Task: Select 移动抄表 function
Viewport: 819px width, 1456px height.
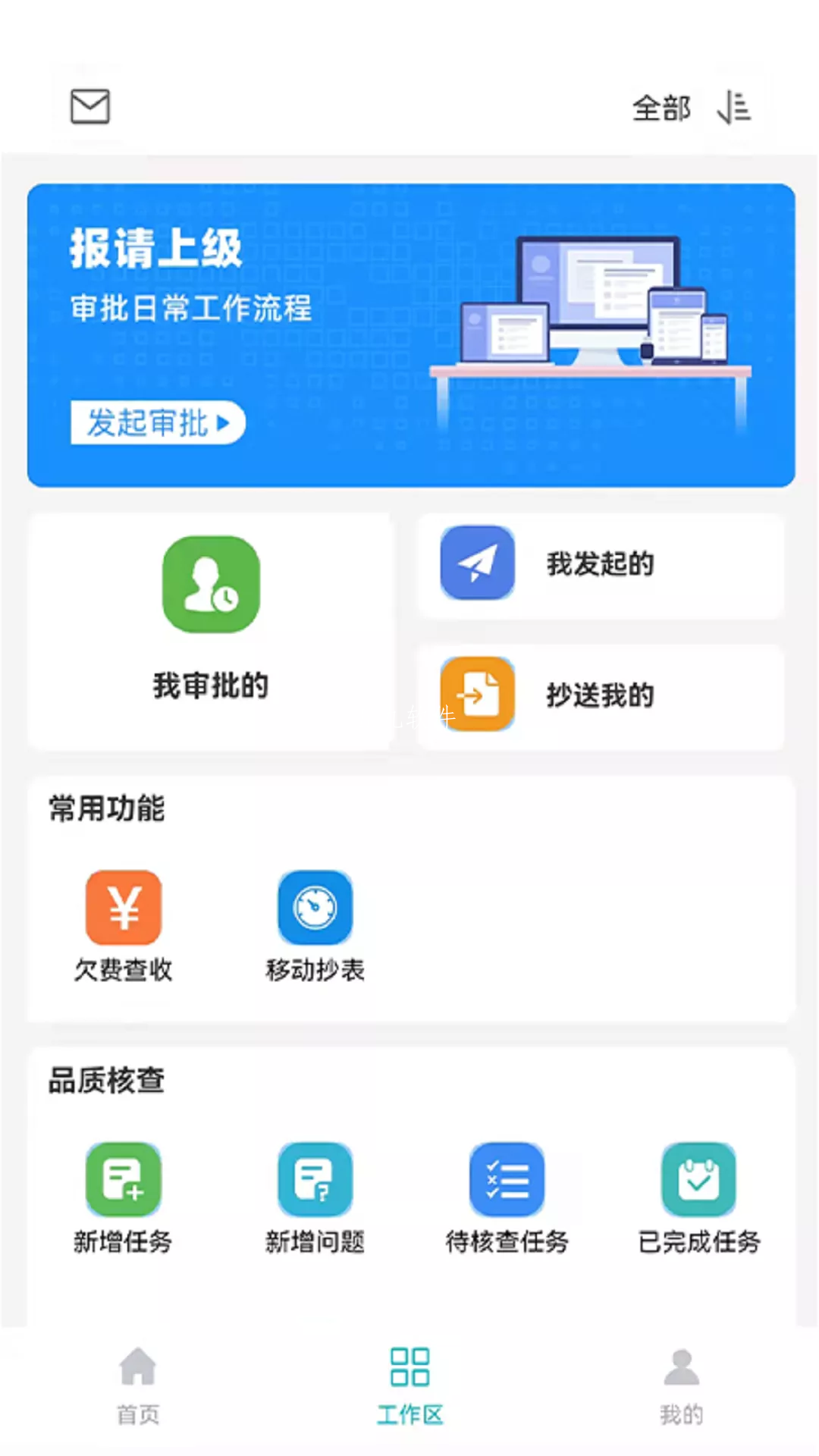Action: [315, 927]
